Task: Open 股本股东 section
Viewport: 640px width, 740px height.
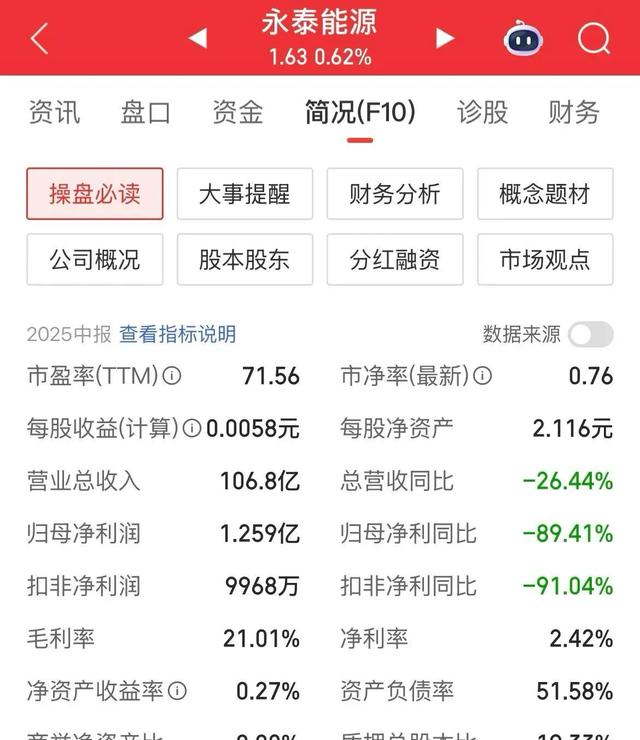Action: point(245,260)
